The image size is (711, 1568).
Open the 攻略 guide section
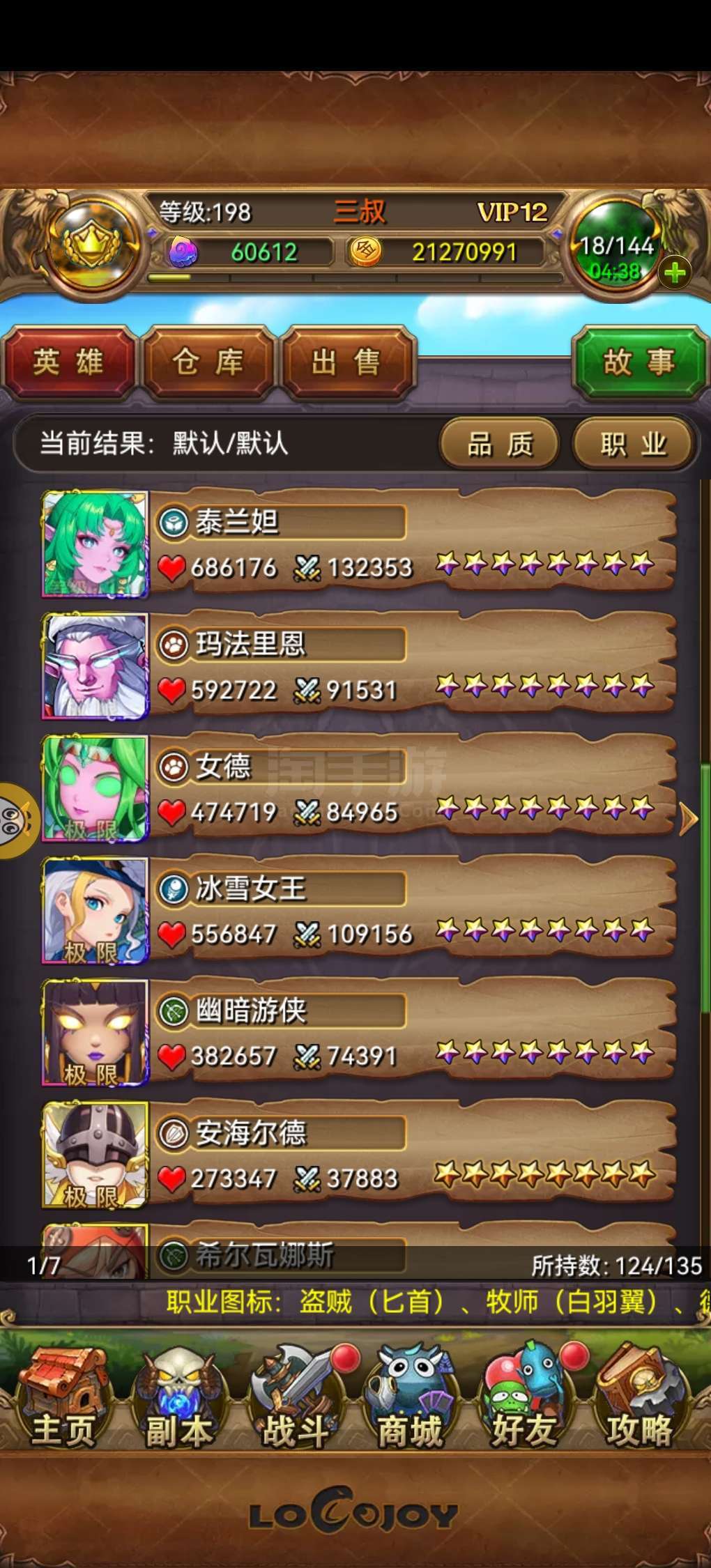point(640,1399)
